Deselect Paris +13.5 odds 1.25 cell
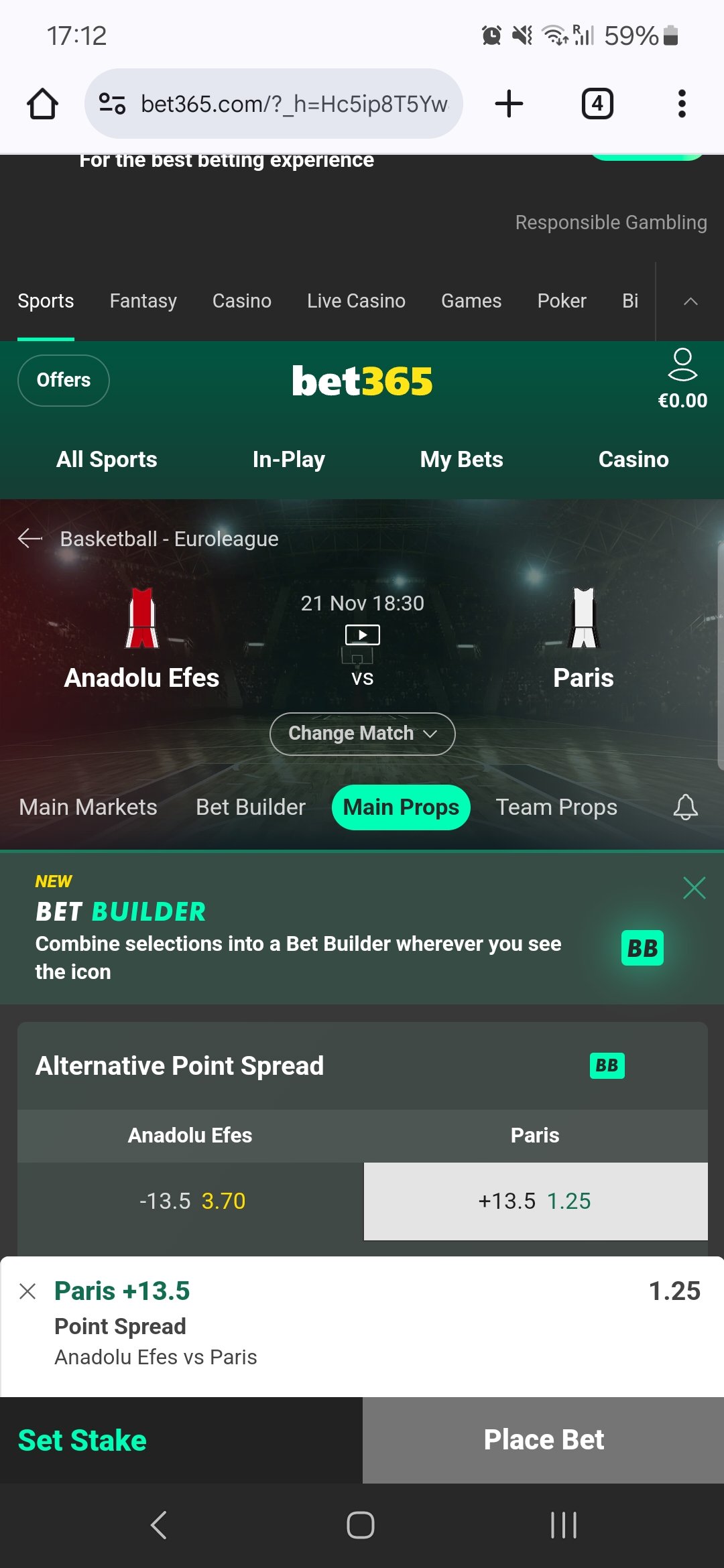This screenshot has height=1568, width=724. click(x=536, y=1201)
